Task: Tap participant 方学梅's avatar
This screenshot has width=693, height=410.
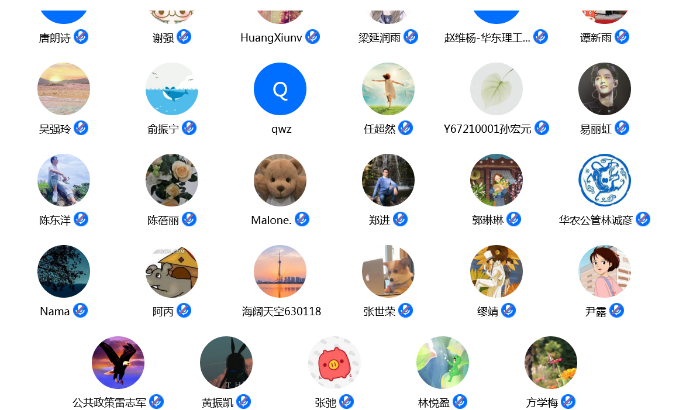Action: coord(550,362)
